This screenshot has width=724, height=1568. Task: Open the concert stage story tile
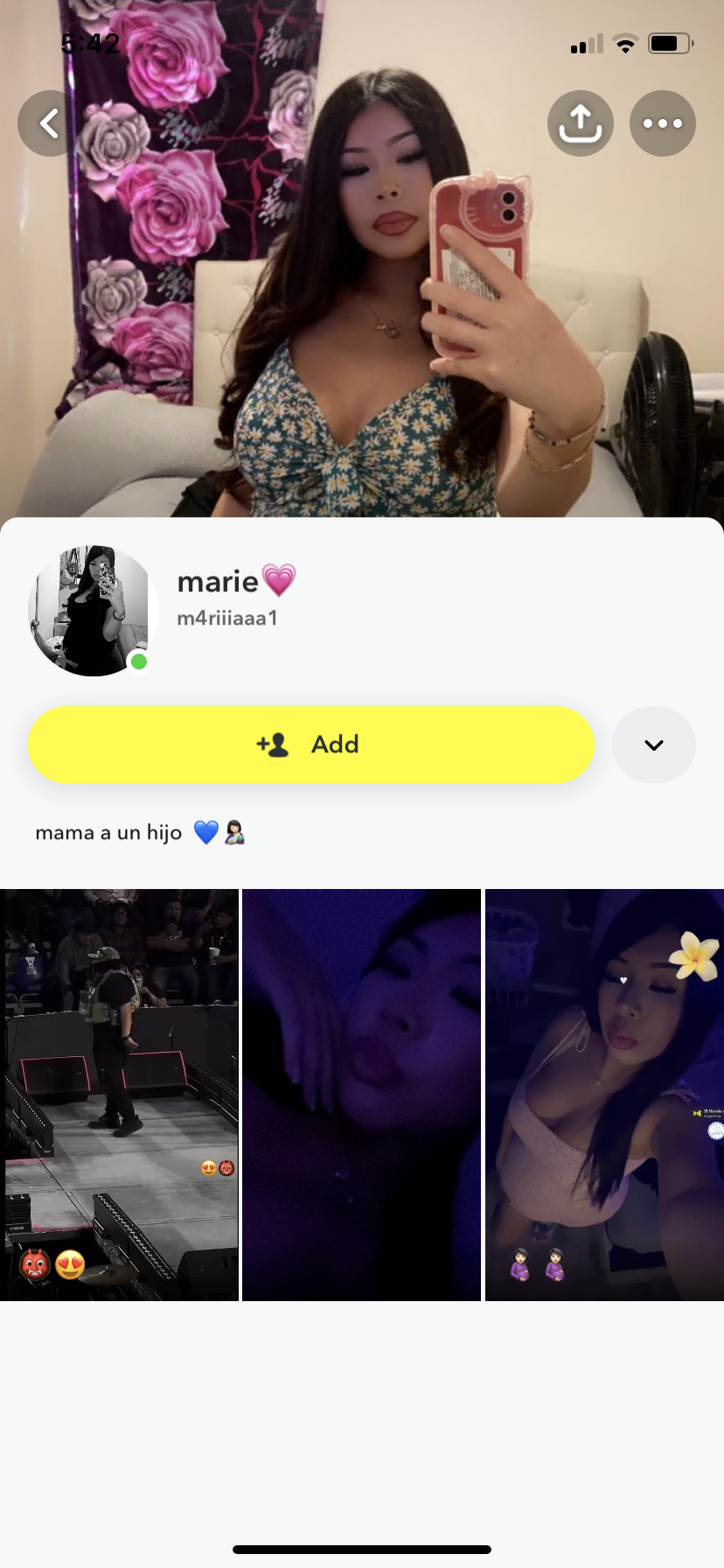coord(119,1095)
